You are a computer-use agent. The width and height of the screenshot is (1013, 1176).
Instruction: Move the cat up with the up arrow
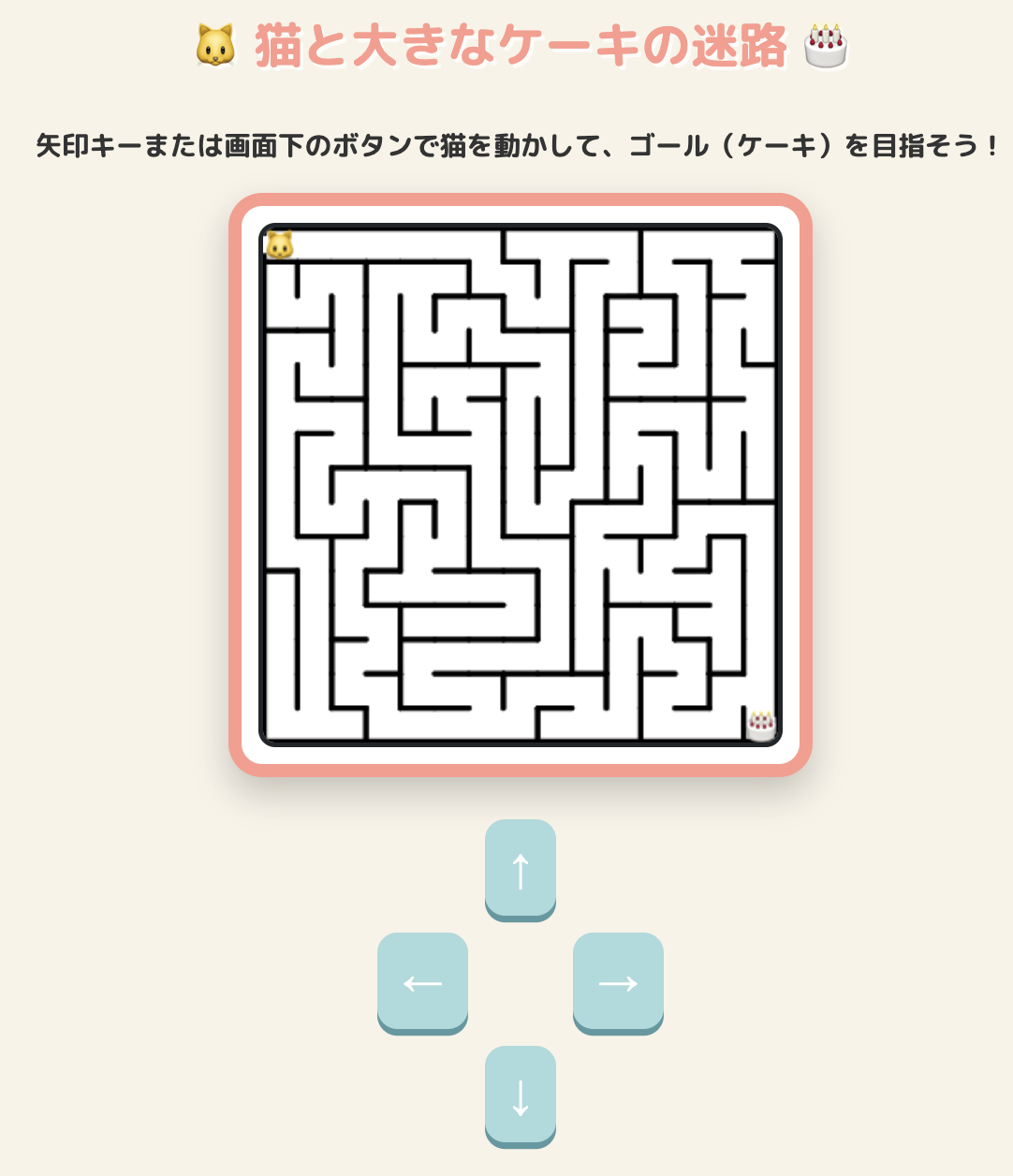click(520, 869)
